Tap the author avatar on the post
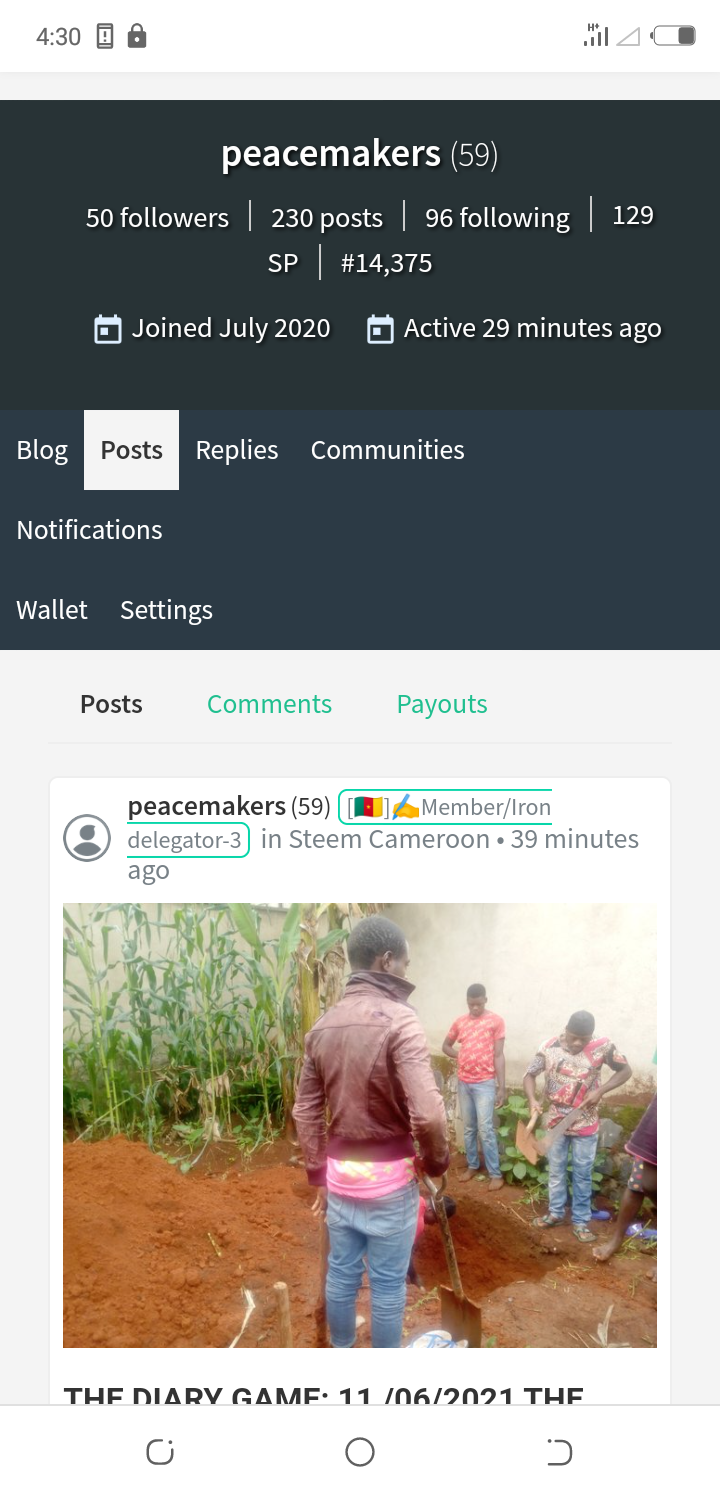Image resolution: width=720 pixels, height=1500 pixels. [87, 838]
